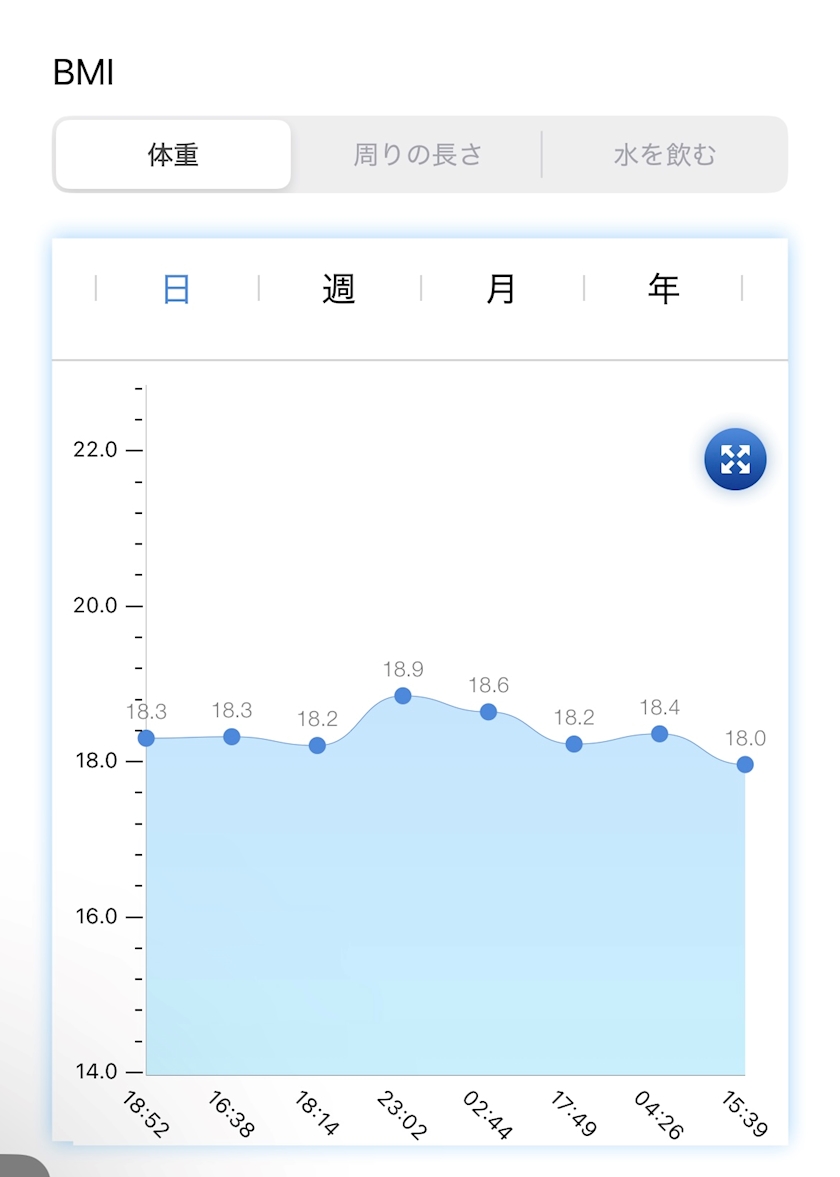
Task: Select the 体重 segment
Action: point(173,155)
